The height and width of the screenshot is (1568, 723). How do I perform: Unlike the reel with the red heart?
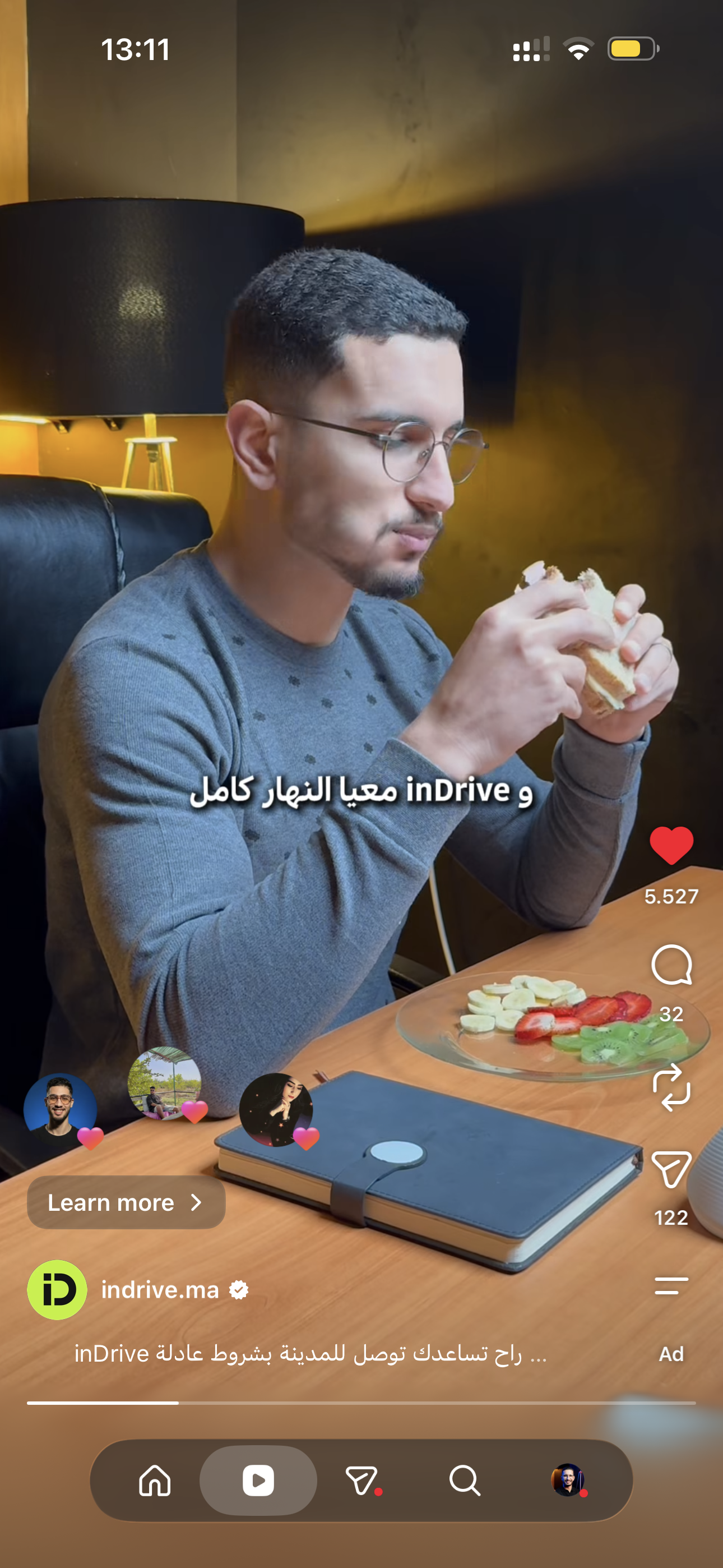pos(671,846)
